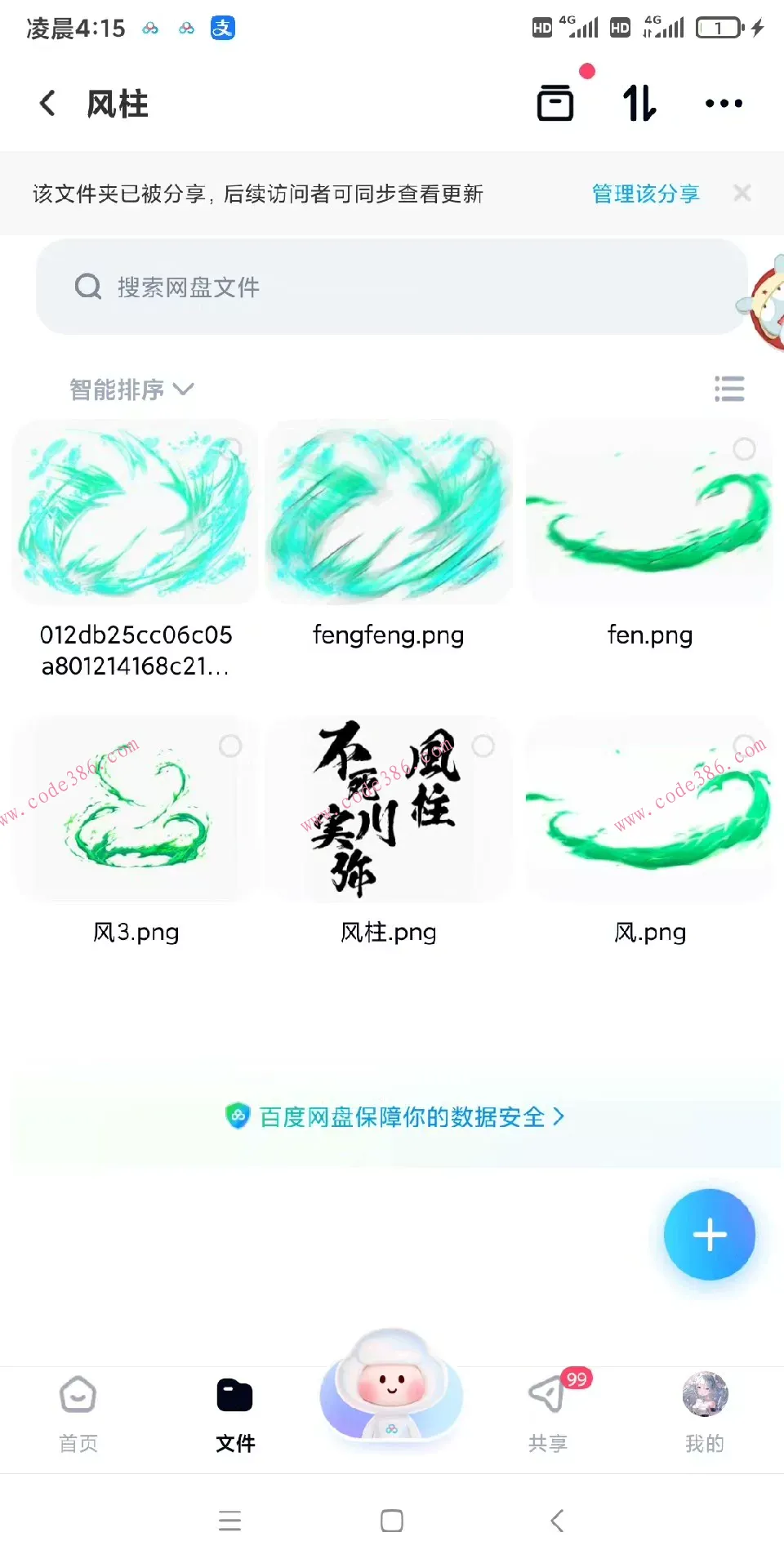Expand the 智能排序 sort dropdown
The image size is (784, 1568).
click(x=131, y=390)
